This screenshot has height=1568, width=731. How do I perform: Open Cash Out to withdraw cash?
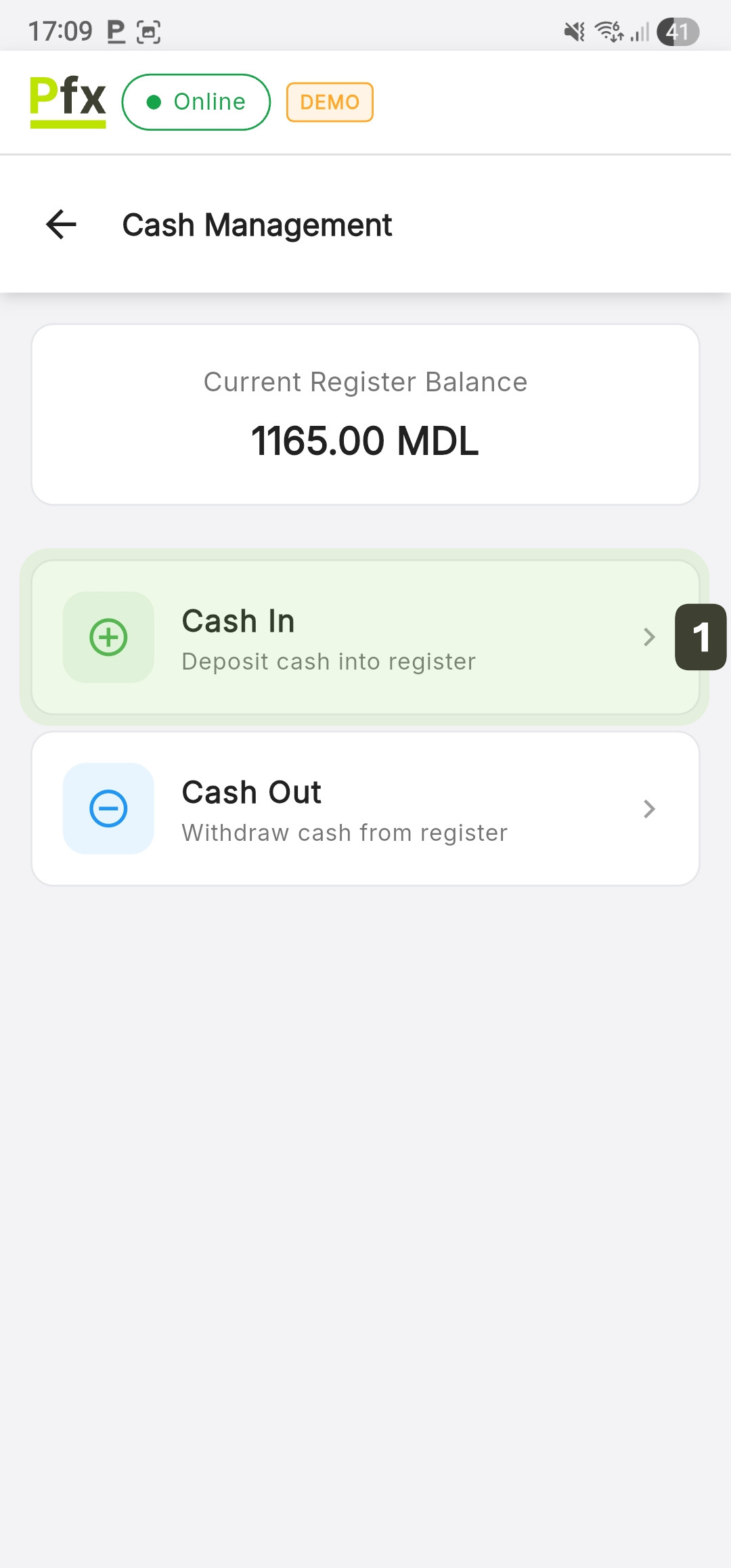[x=365, y=809]
